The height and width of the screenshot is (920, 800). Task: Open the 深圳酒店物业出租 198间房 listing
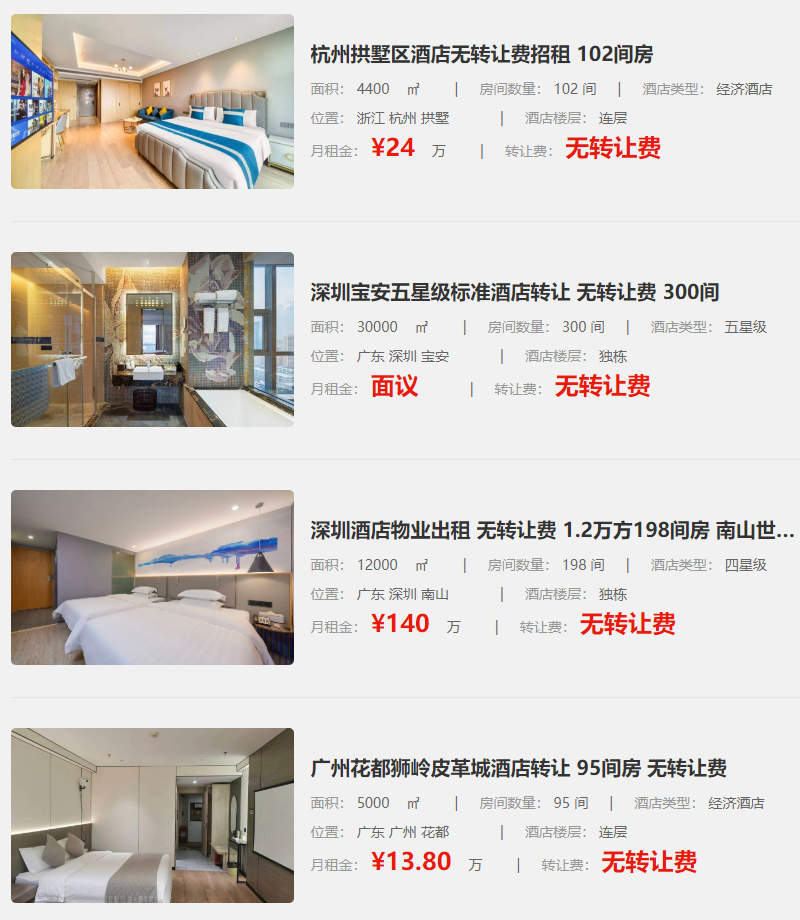[552, 530]
